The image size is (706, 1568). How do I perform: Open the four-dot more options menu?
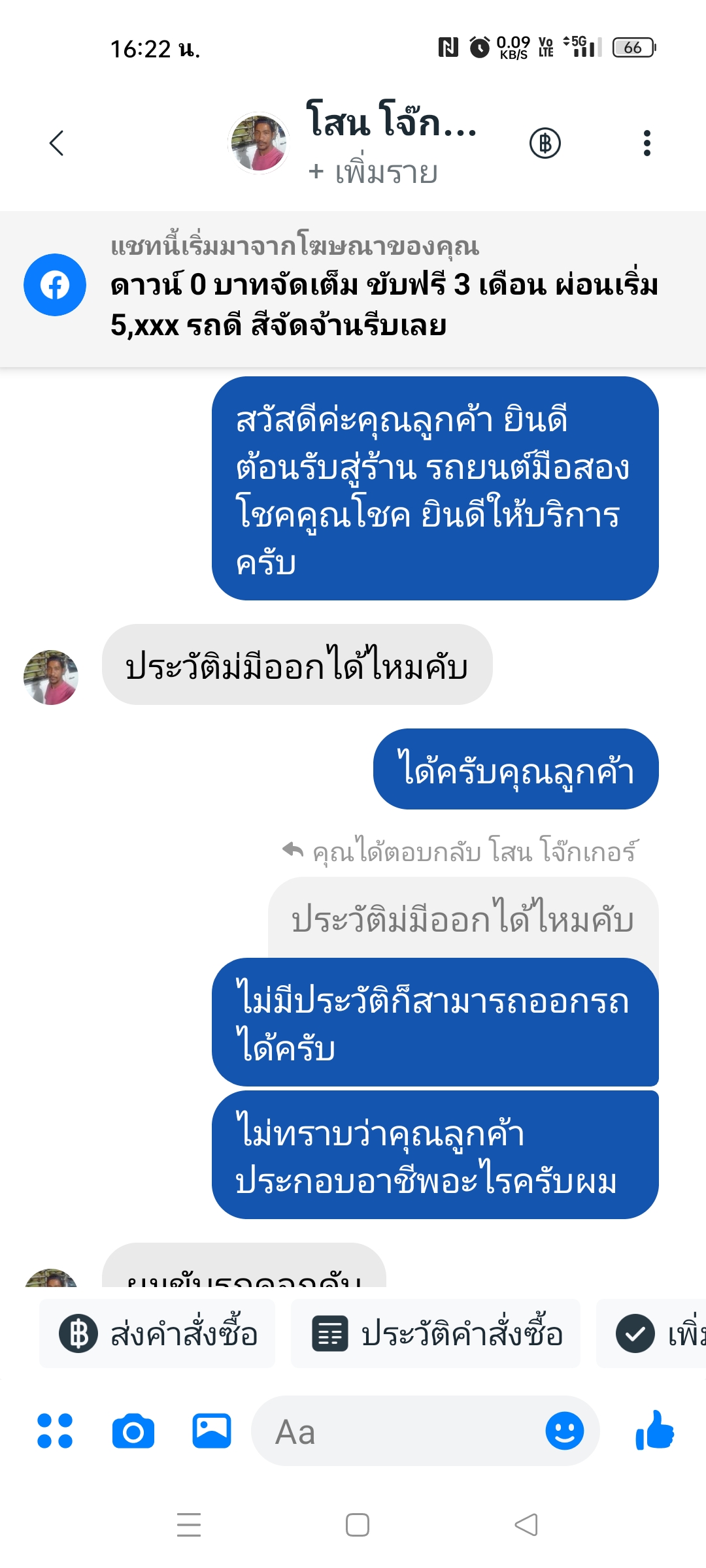tap(55, 1431)
